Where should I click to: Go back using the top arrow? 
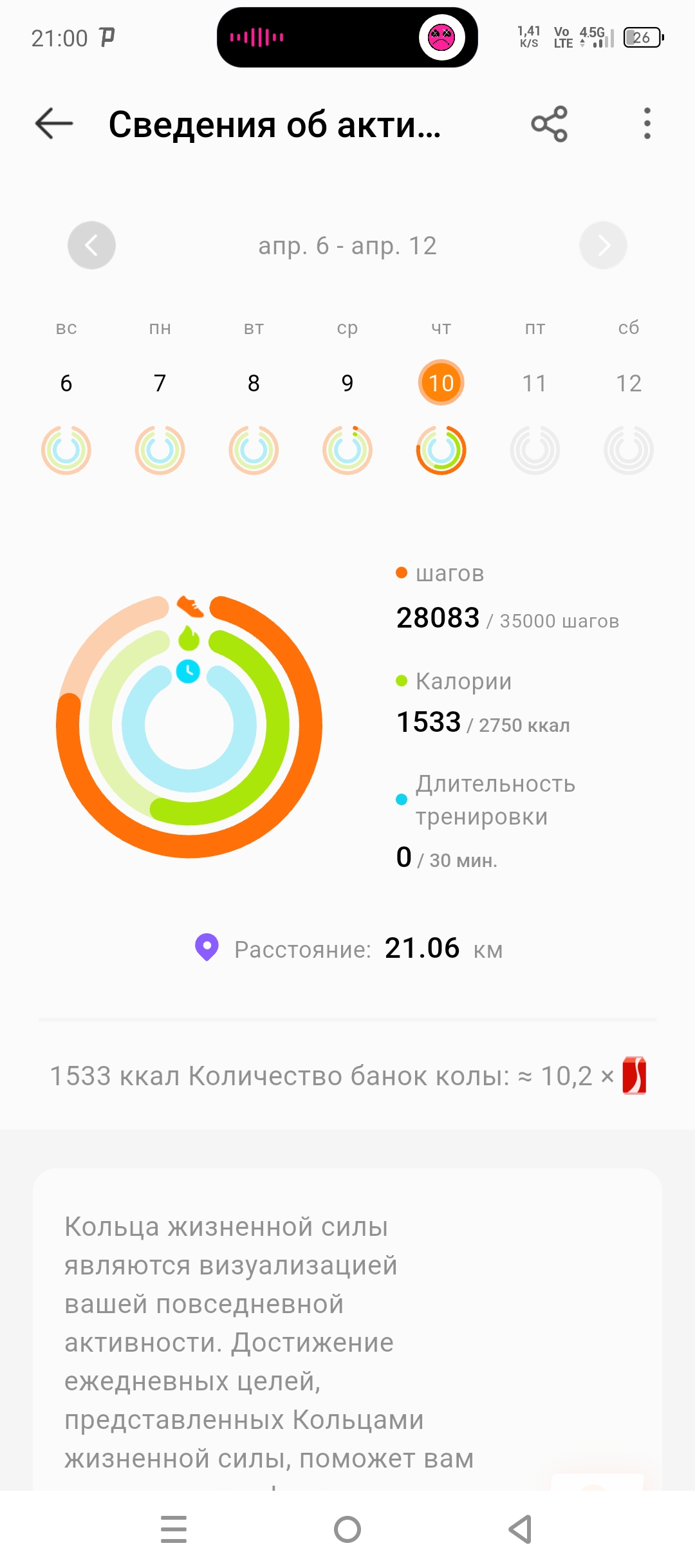click(x=54, y=124)
